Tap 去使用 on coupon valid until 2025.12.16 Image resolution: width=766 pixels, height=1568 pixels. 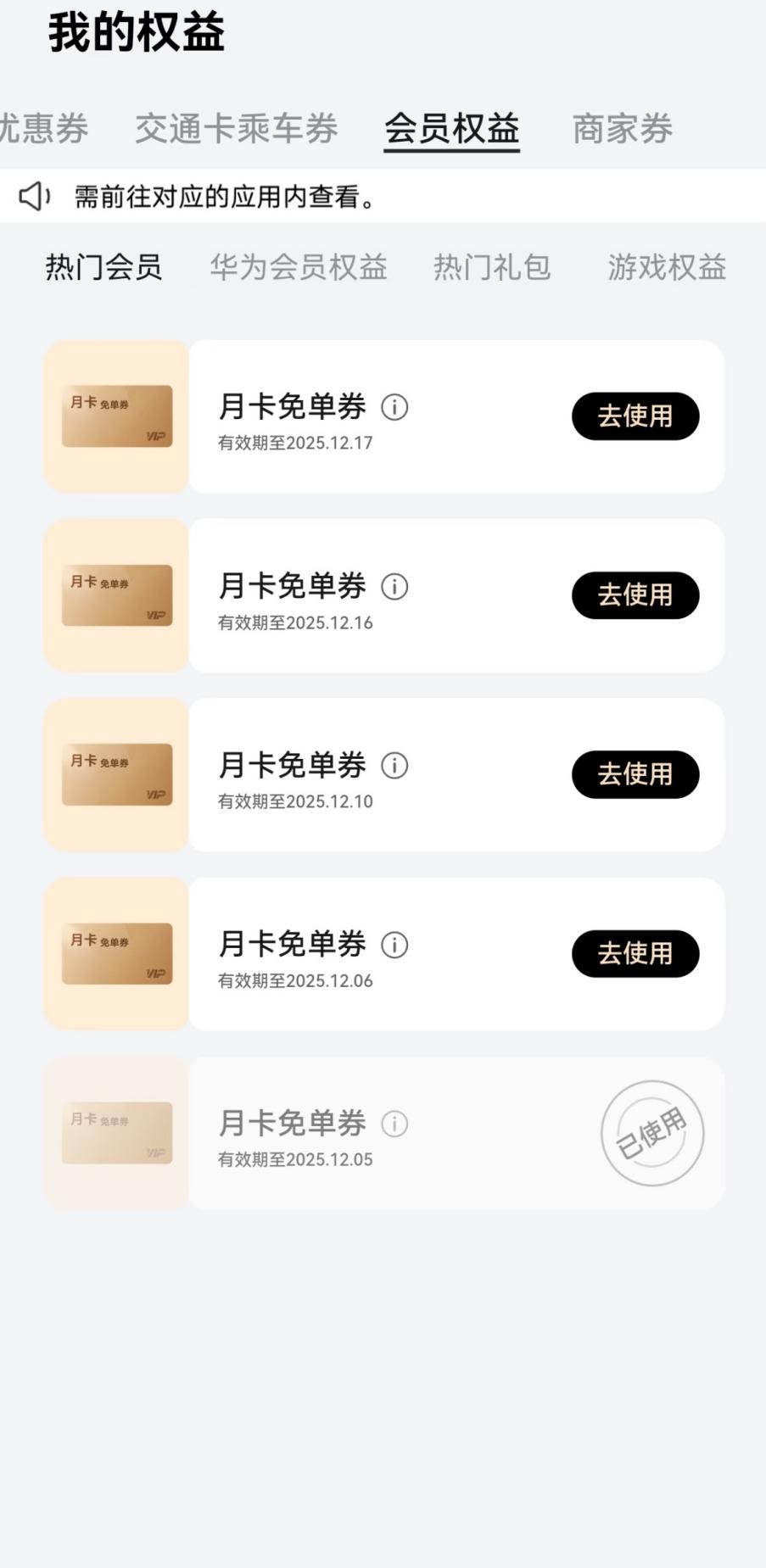coord(635,595)
